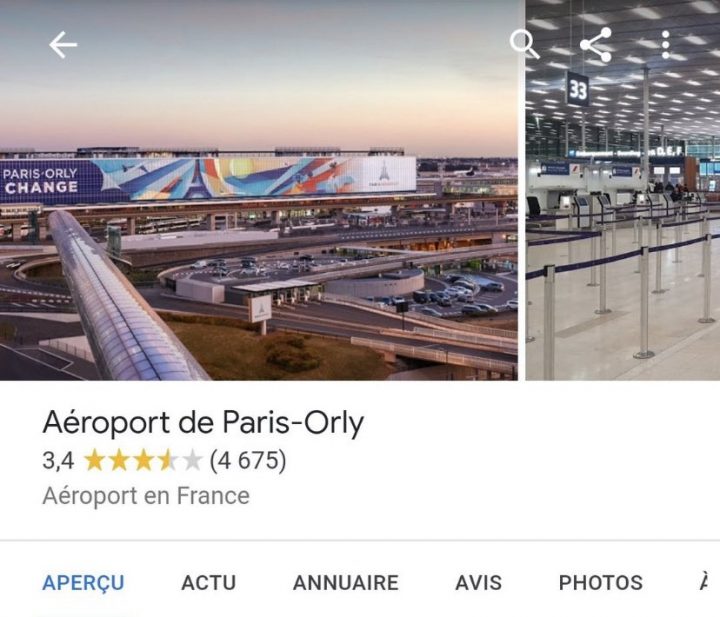
Task: Select the Photos tab
Action: point(600,582)
